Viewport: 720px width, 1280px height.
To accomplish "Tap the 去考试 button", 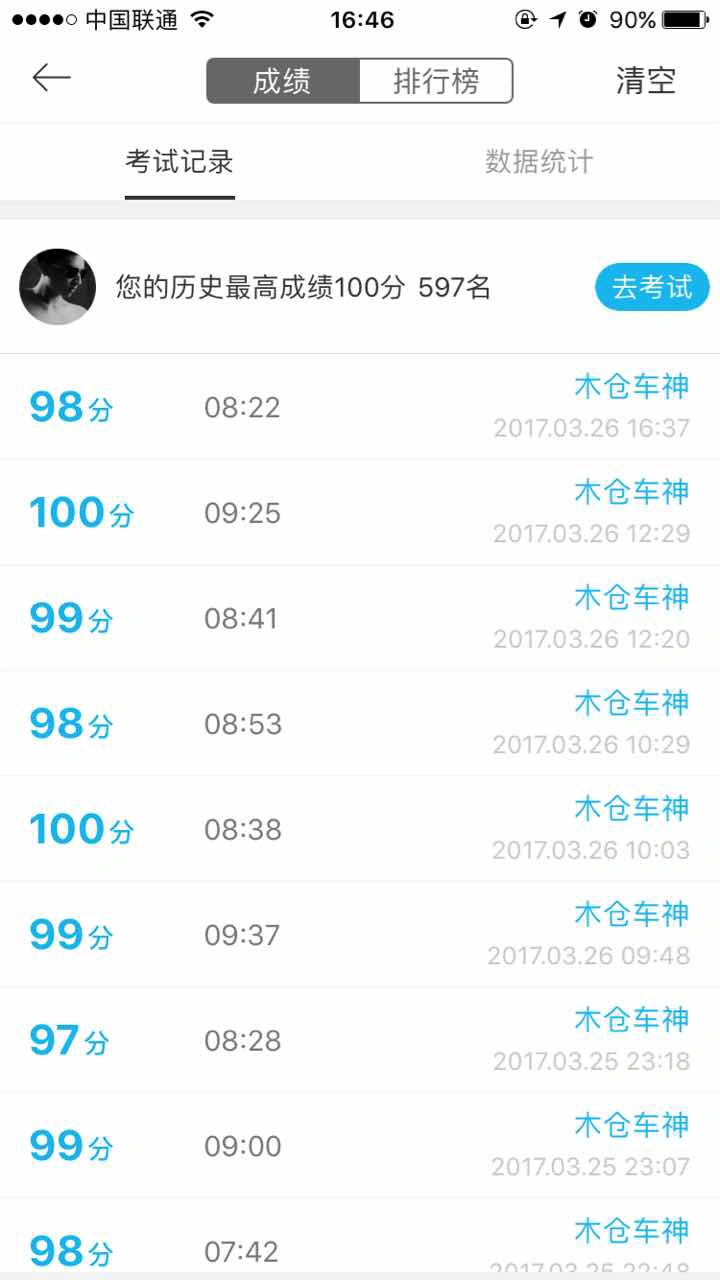I will coord(652,288).
